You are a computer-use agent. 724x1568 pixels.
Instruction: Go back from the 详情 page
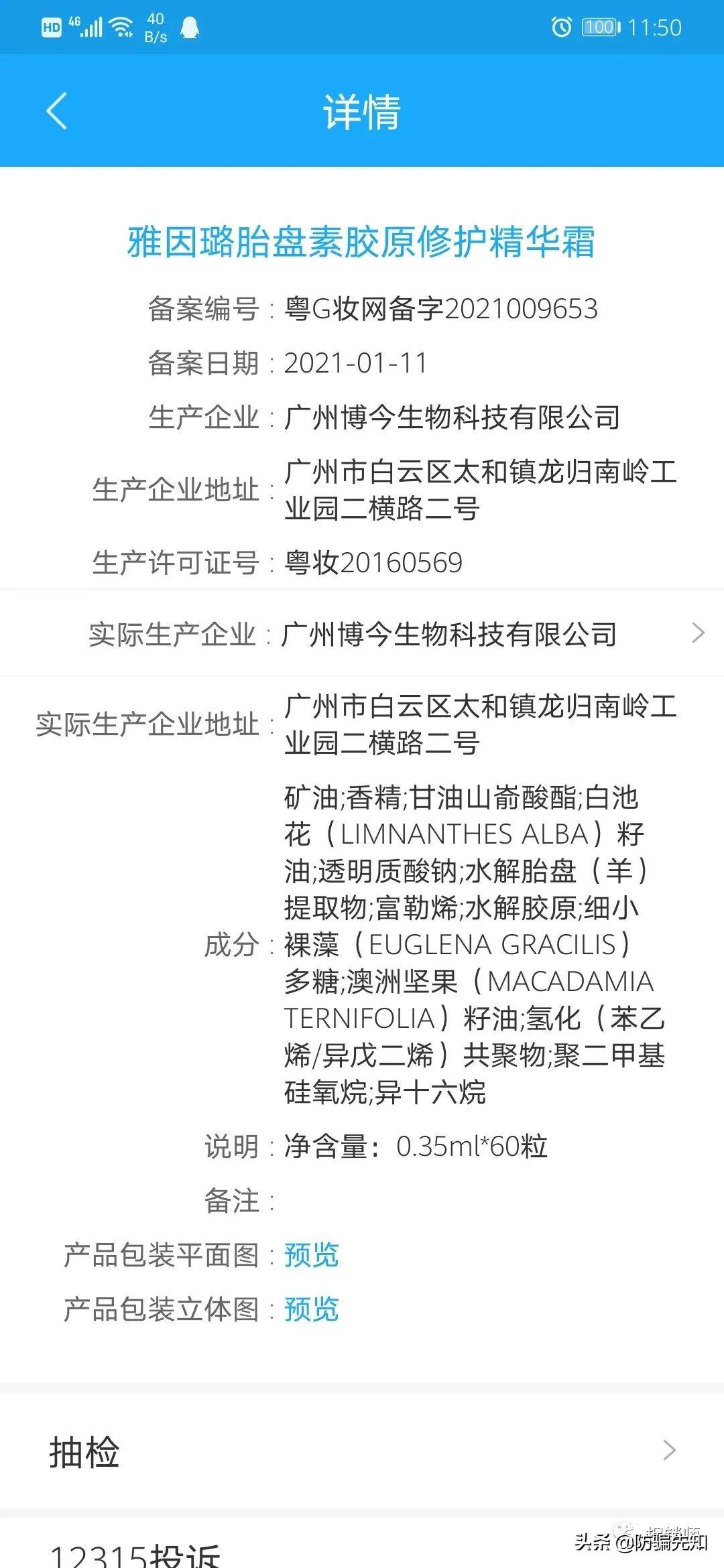coord(57,111)
